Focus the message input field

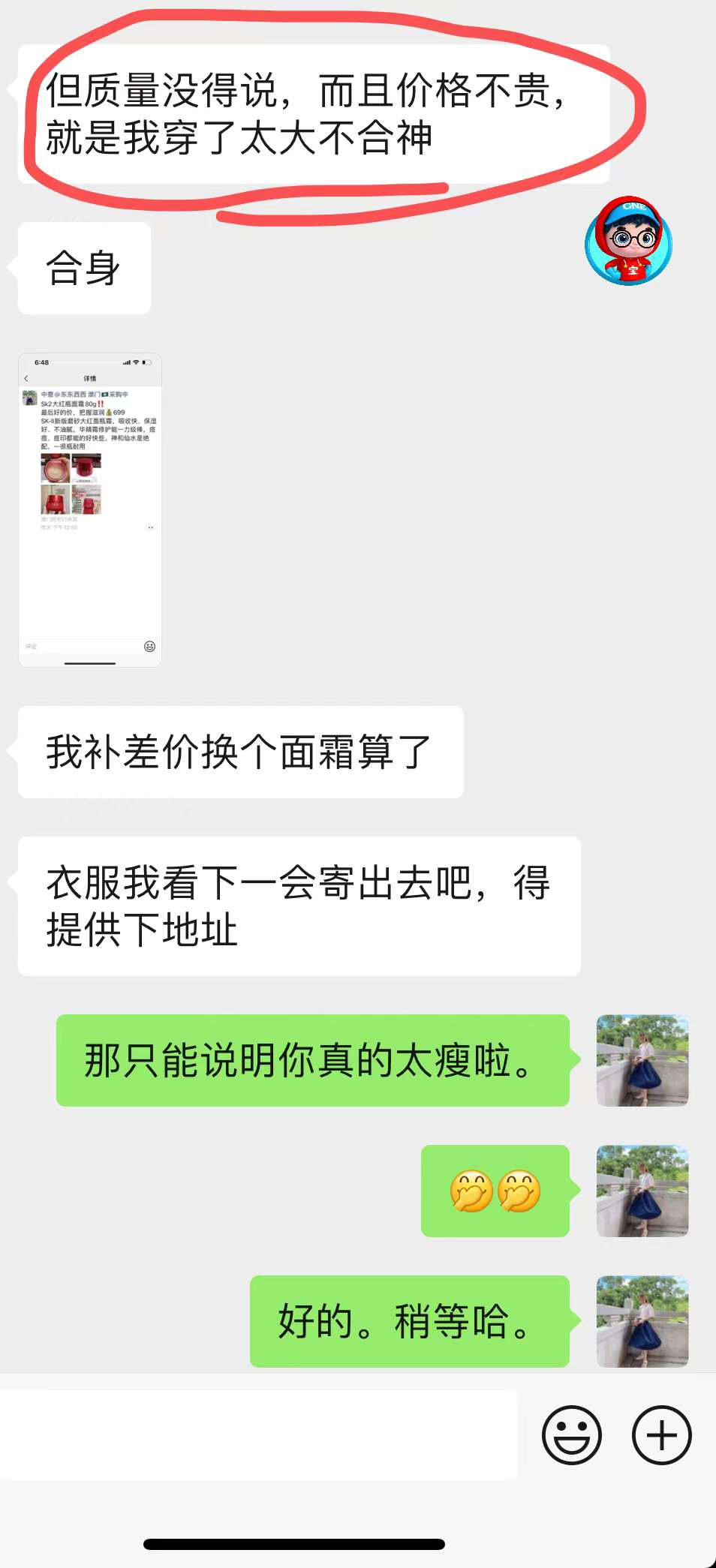pyautogui.click(x=258, y=1434)
